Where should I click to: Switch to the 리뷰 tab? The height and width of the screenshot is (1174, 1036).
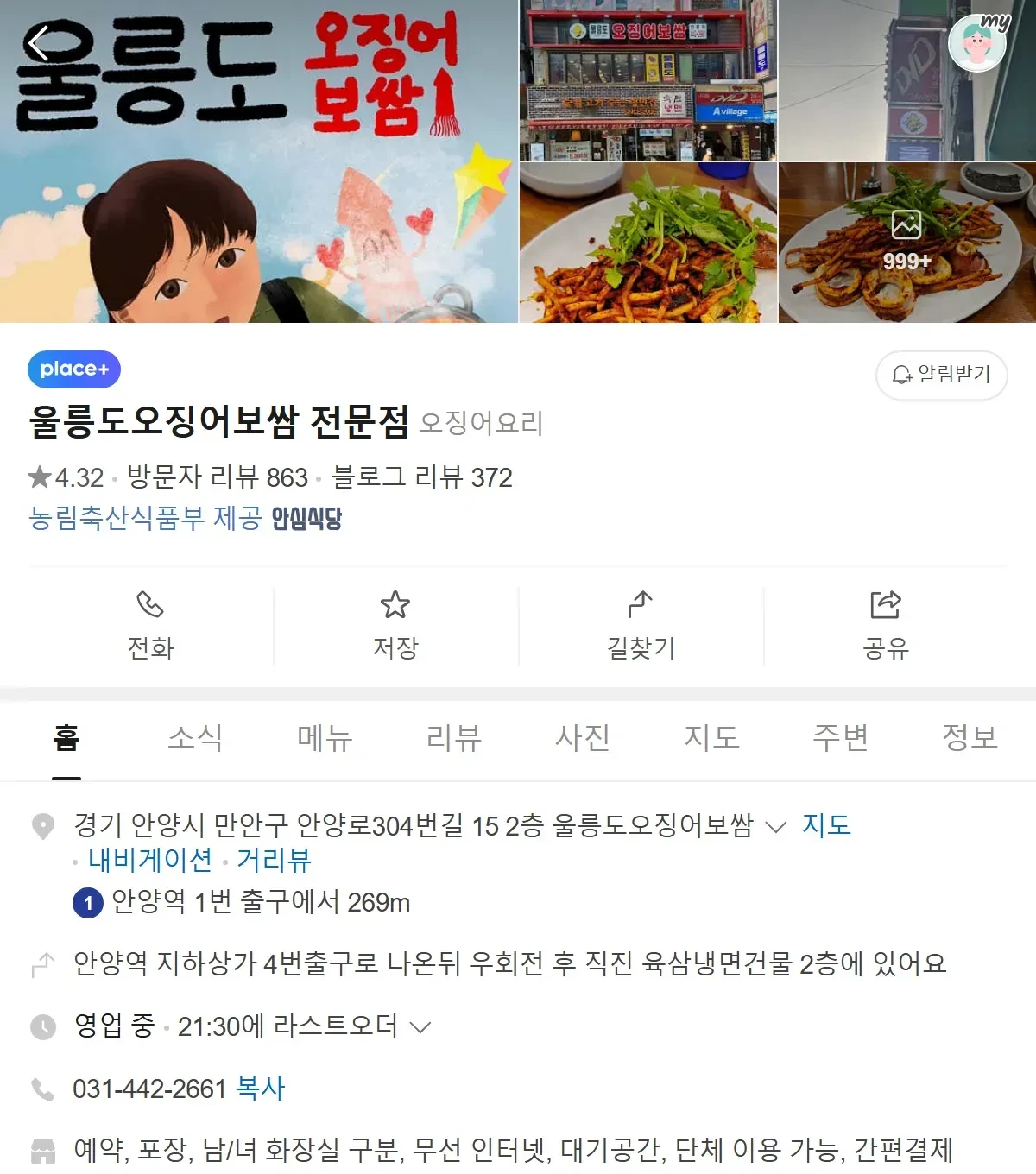click(x=454, y=738)
